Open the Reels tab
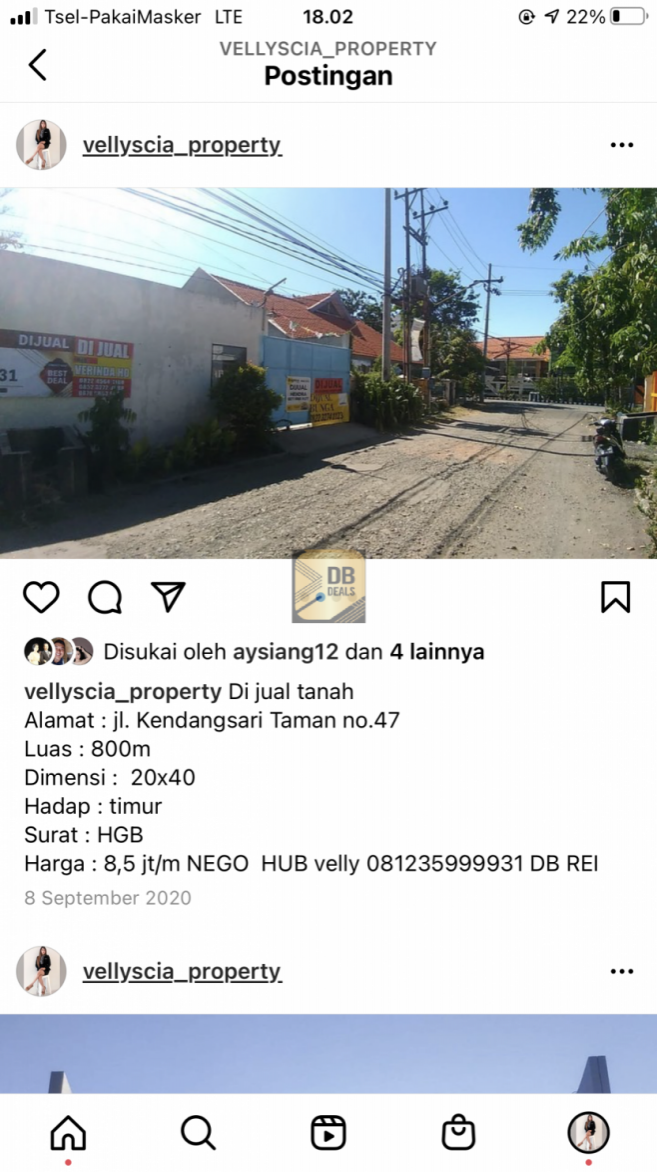The width and height of the screenshot is (657, 1172). click(328, 1133)
